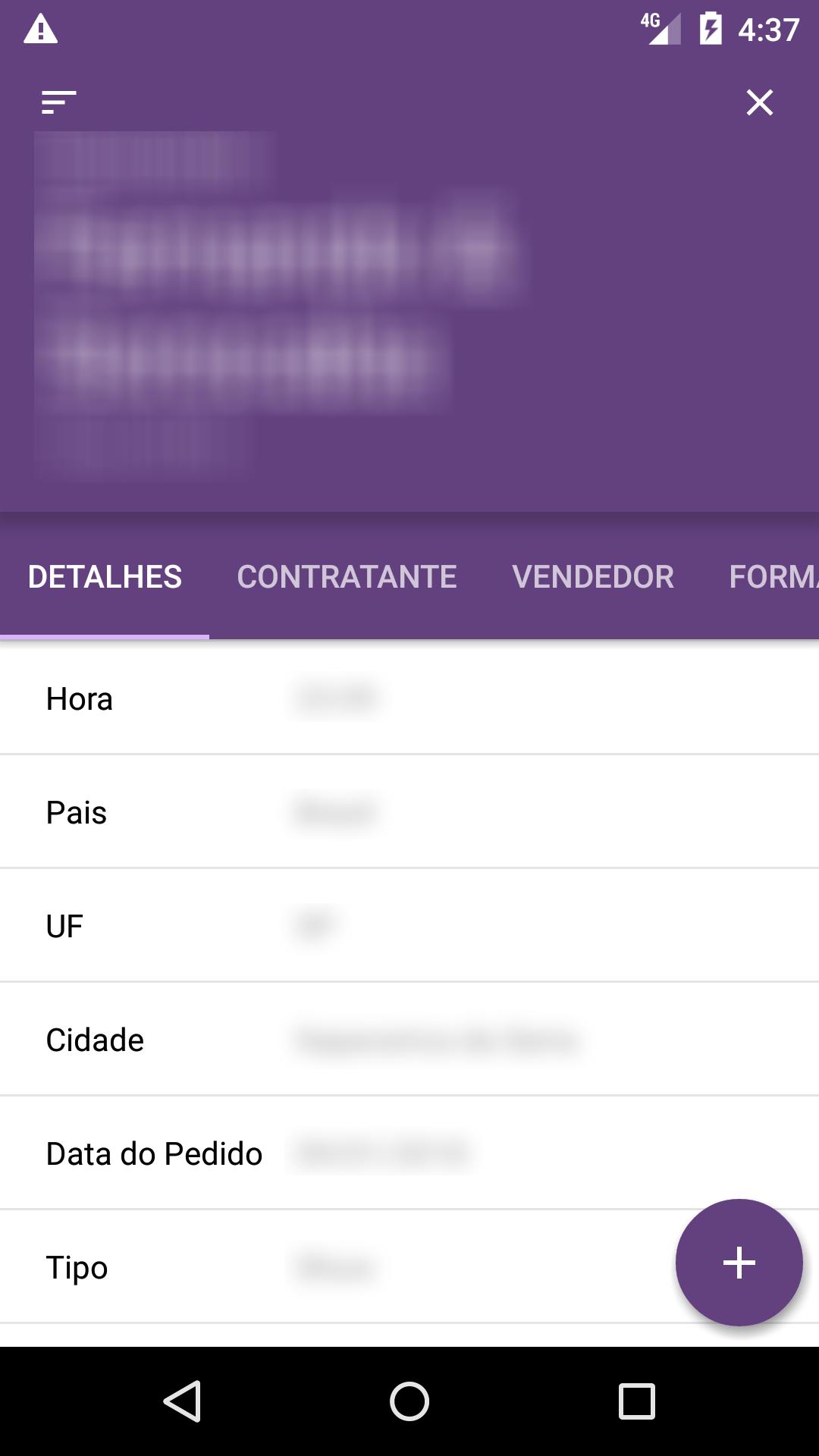Open recent apps from the navigation bar
819x1456 pixels.
tap(636, 1401)
